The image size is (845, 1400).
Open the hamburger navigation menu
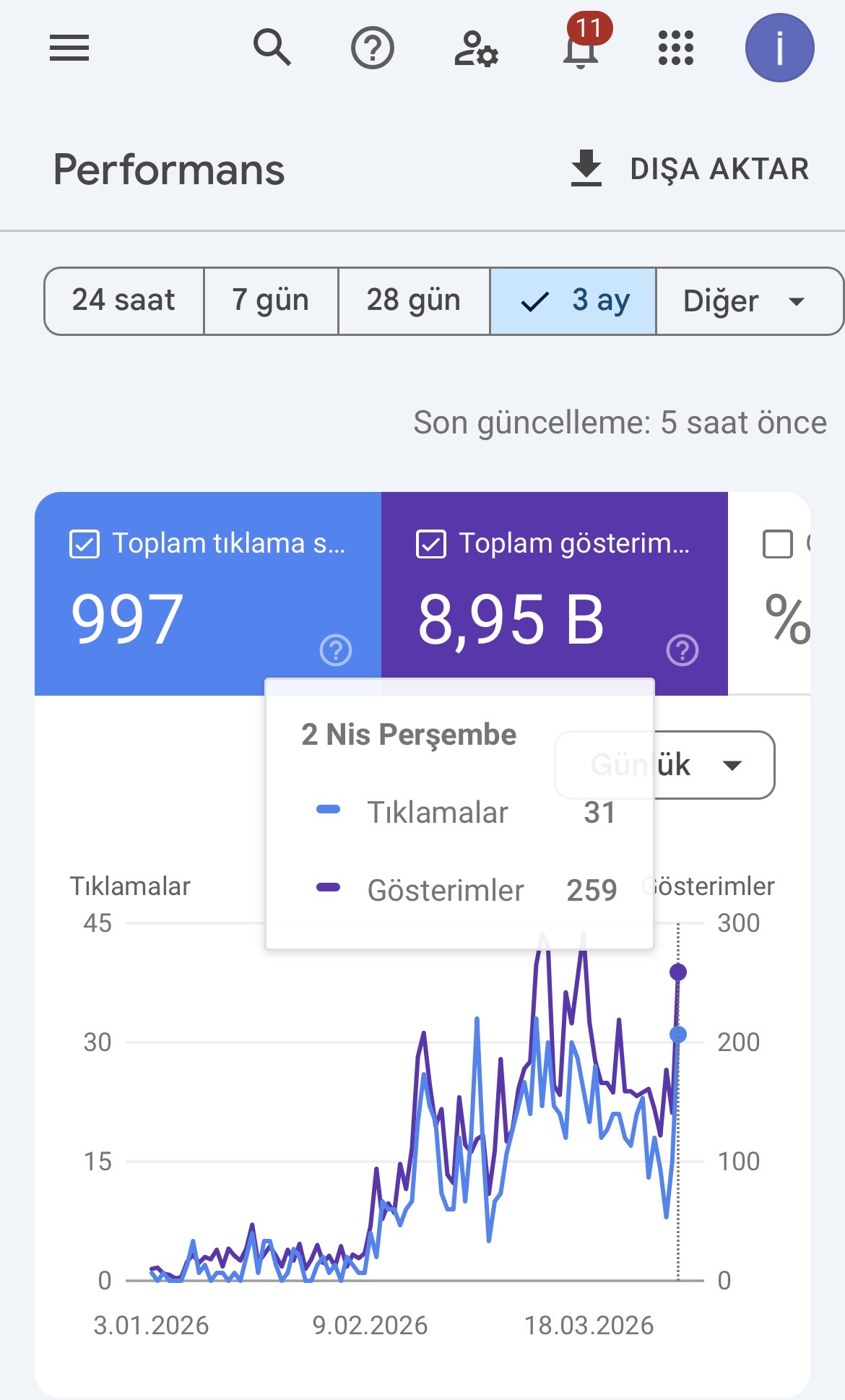(69, 48)
